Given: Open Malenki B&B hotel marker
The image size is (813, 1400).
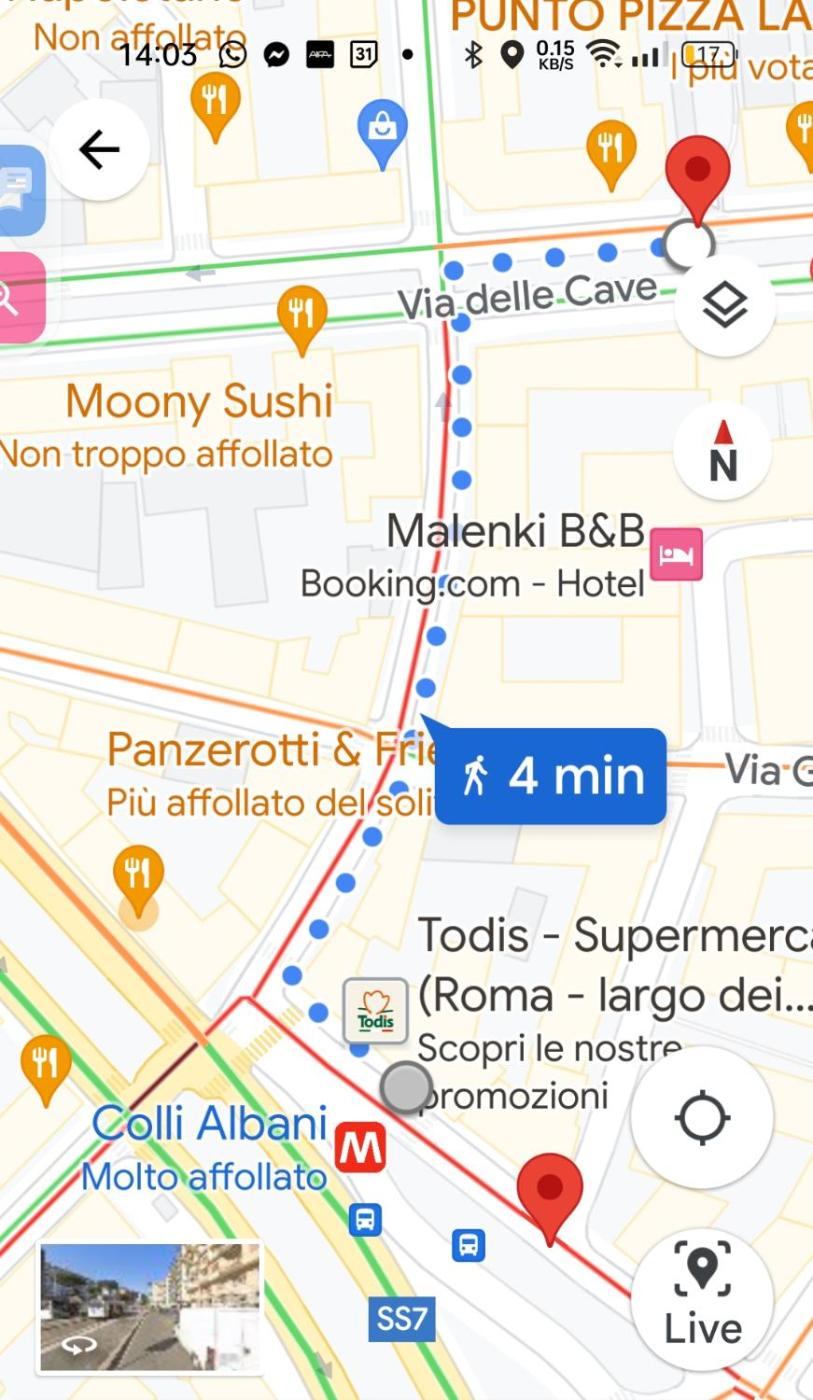Looking at the screenshot, I should pyautogui.click(x=676, y=555).
